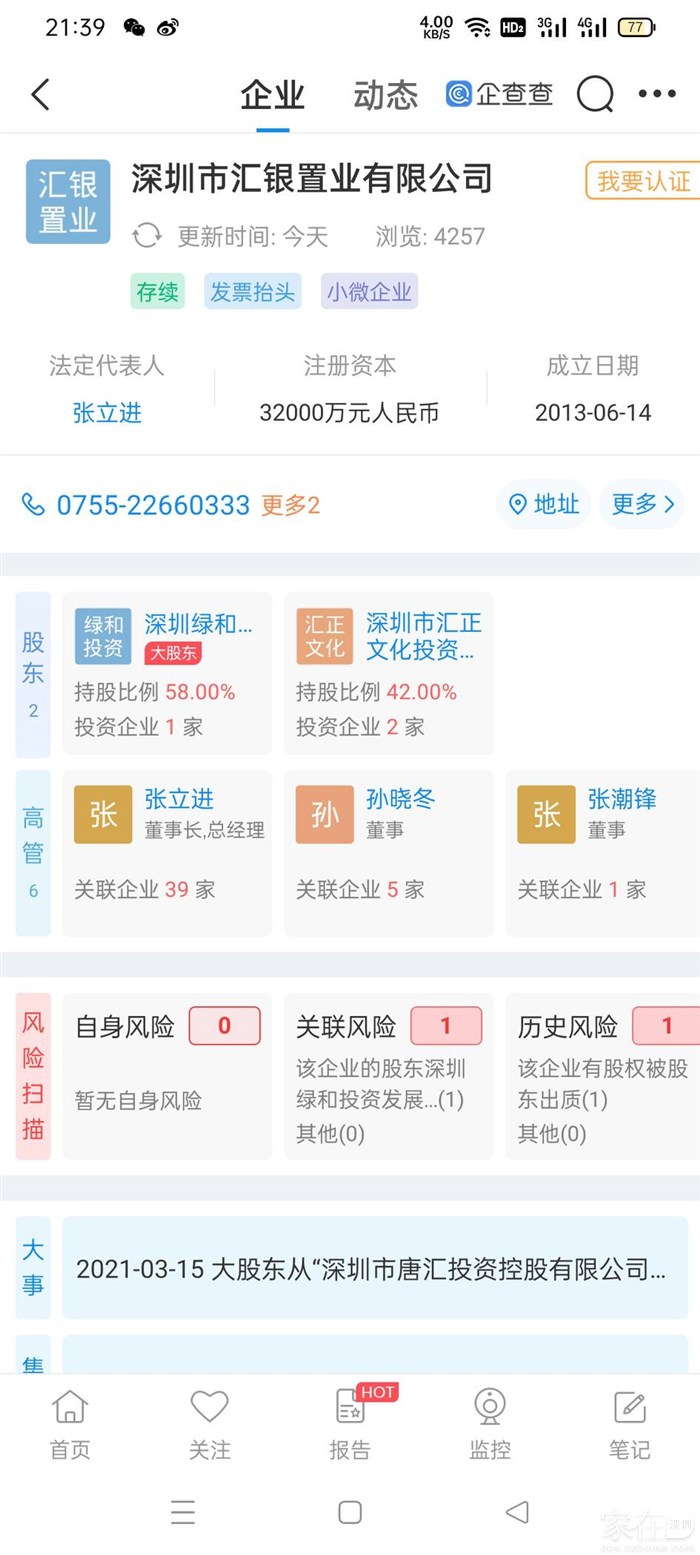This screenshot has width=700, height=1555.
Task: Show 更多2 additional phone numbers
Action: tap(291, 505)
